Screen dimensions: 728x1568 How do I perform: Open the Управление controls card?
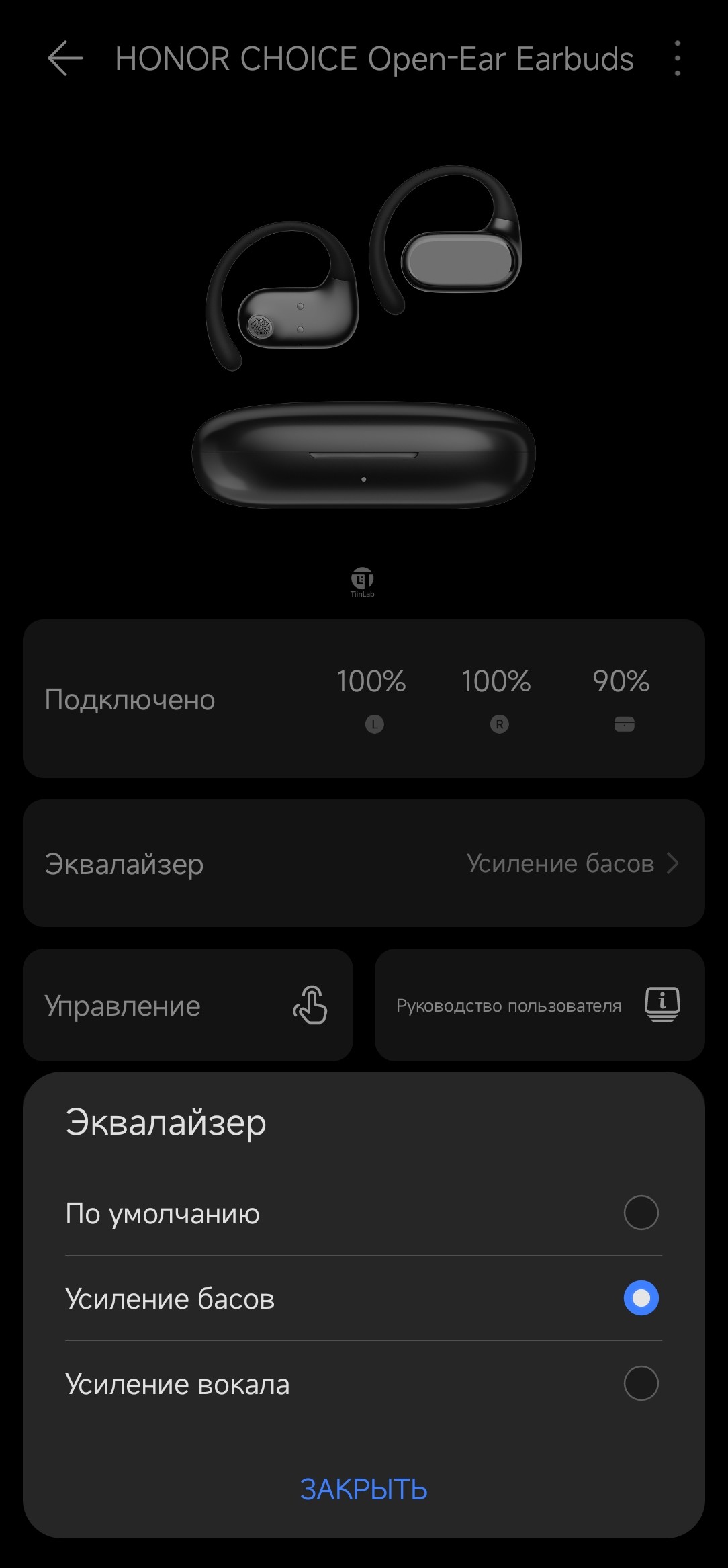tap(188, 1005)
